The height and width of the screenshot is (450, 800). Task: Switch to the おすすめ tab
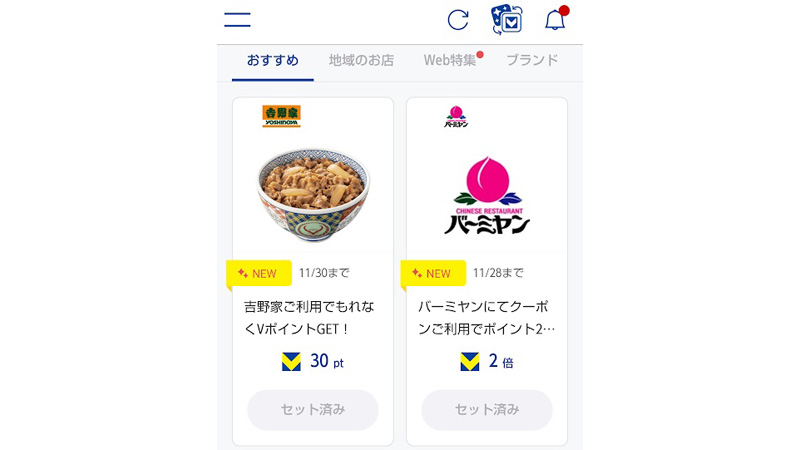coord(272,60)
